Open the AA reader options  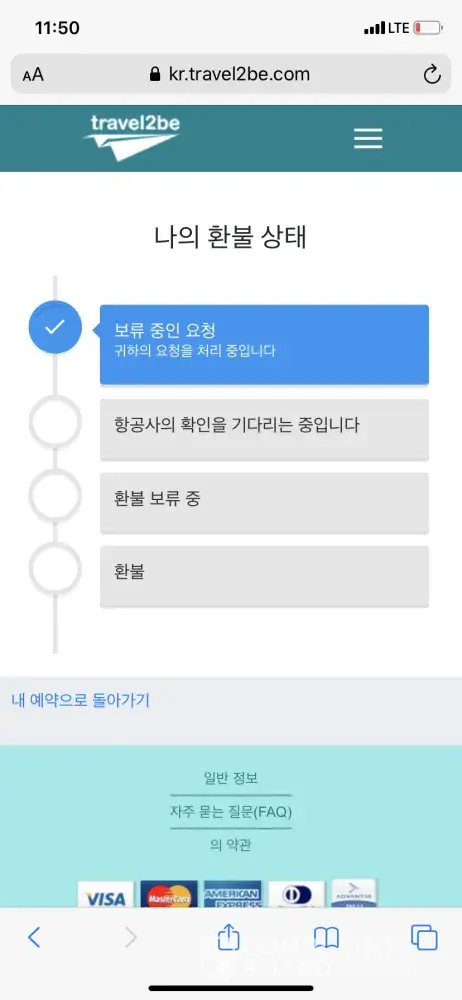[x=33, y=75]
